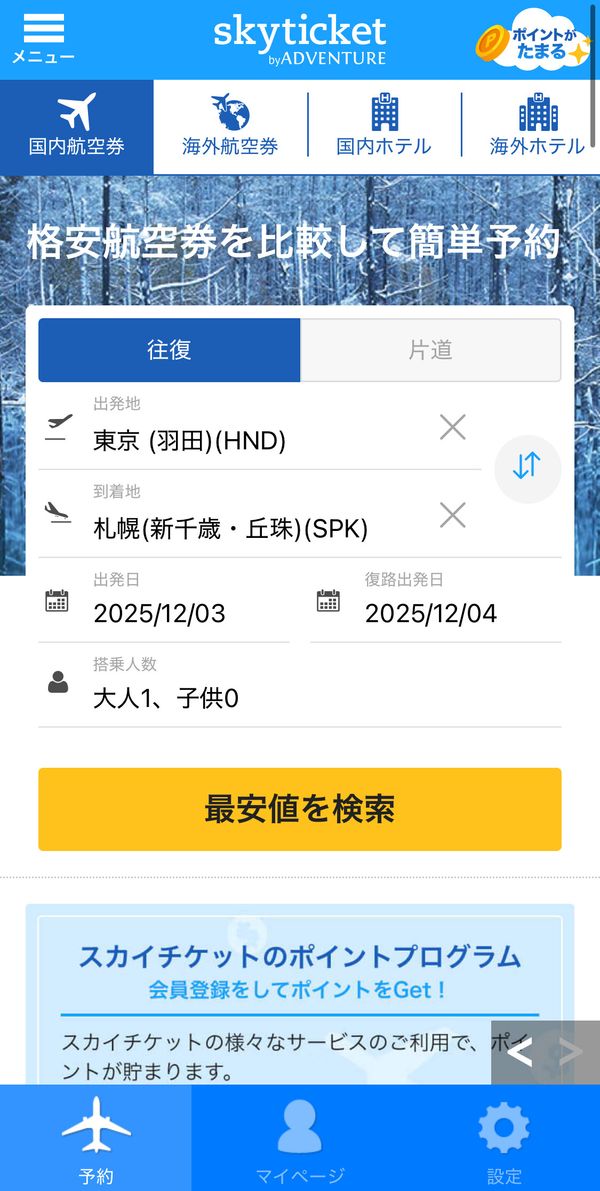Open the 設定 settings tab
The height and width of the screenshot is (1191, 600).
504,1138
